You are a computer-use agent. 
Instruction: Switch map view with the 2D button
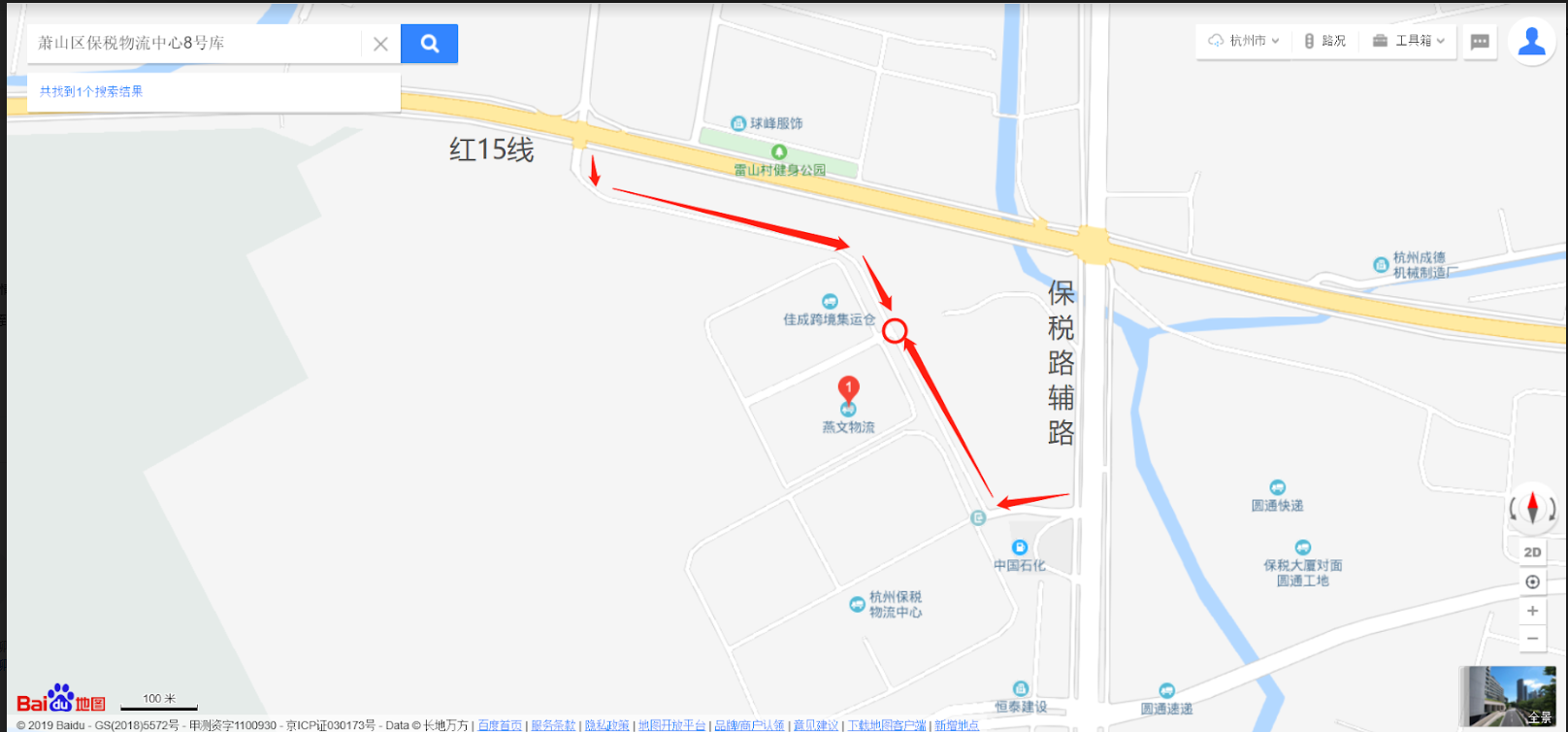(x=1532, y=552)
